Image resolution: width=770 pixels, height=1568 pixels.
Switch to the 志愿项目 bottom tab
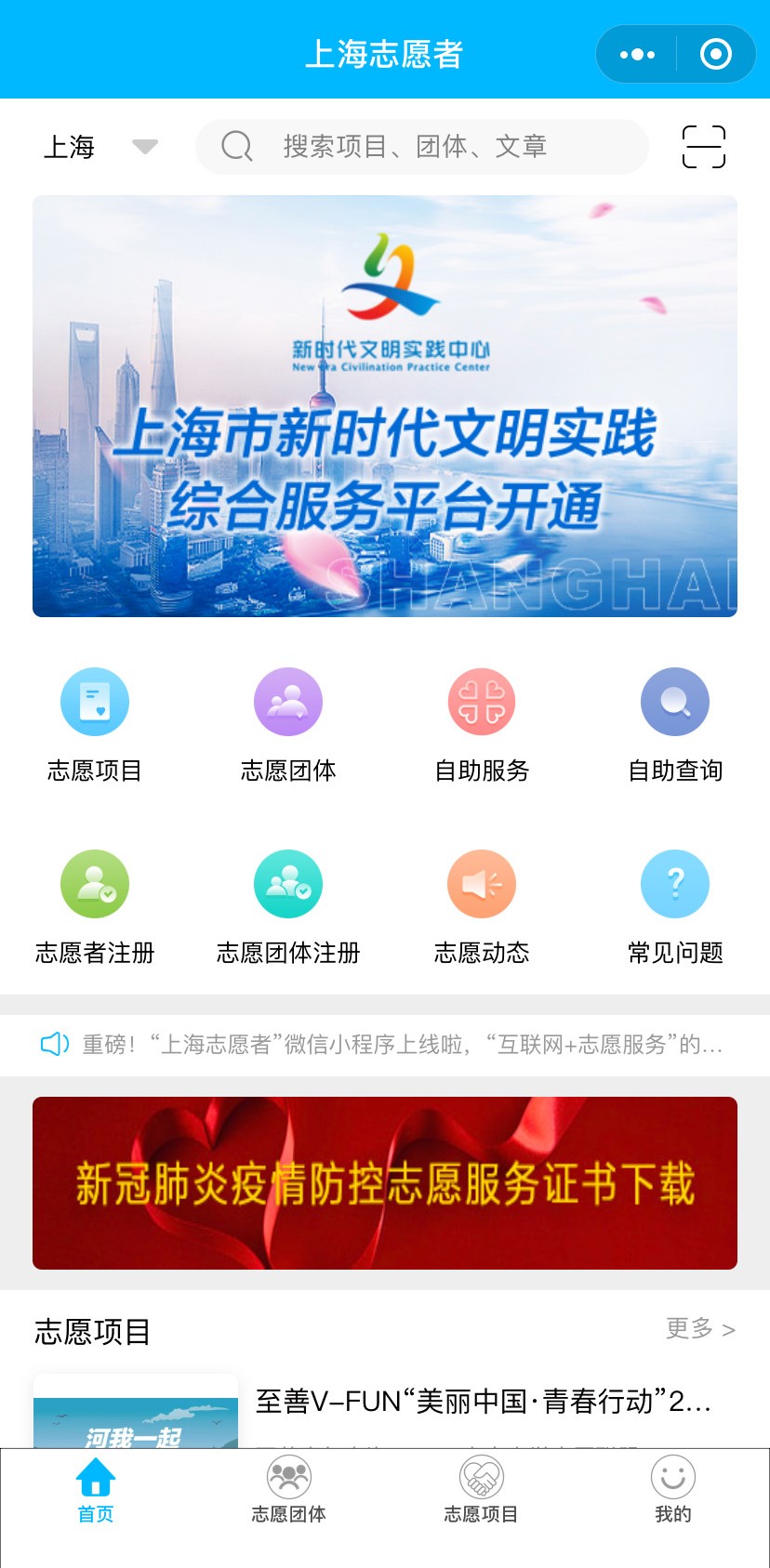481,1490
